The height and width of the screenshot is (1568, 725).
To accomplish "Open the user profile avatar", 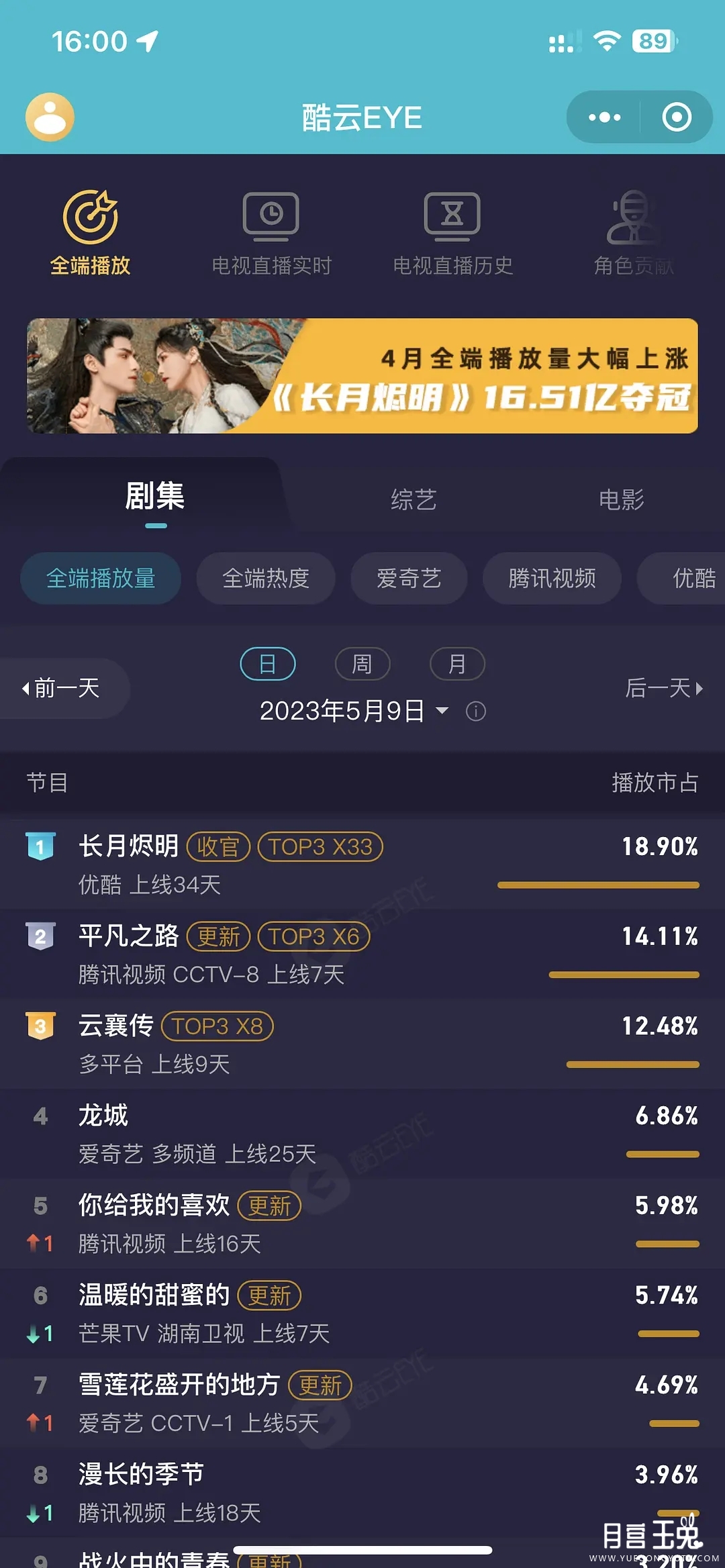I will (50, 117).
